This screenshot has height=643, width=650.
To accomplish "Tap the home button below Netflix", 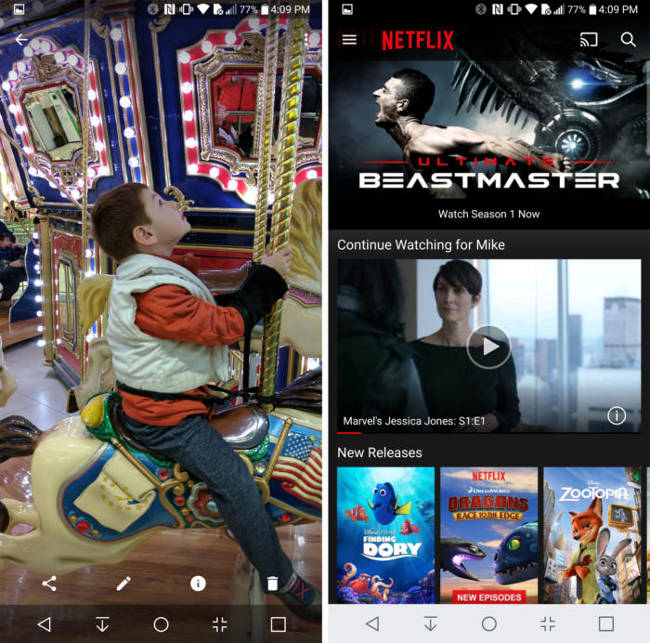I will [489, 623].
